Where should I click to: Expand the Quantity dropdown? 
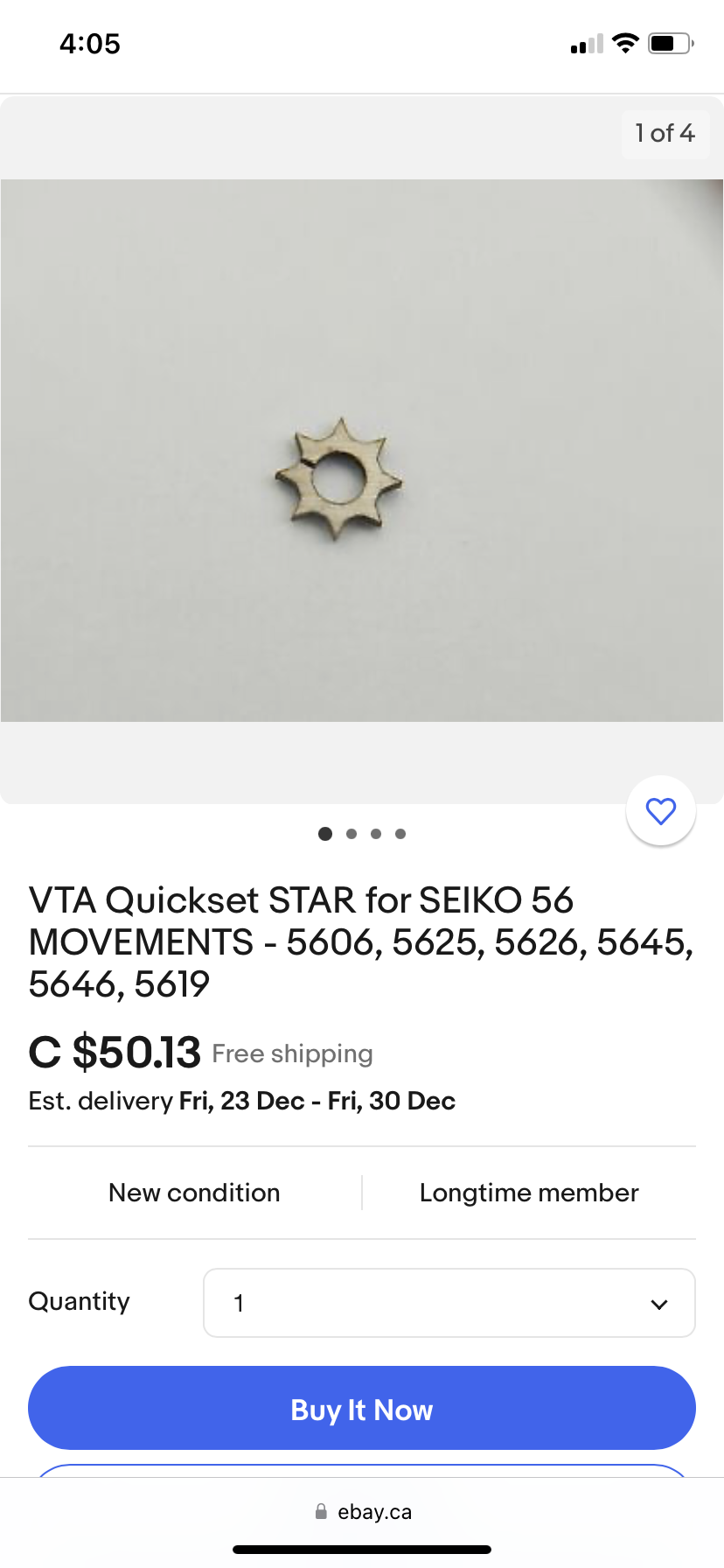[449, 1303]
